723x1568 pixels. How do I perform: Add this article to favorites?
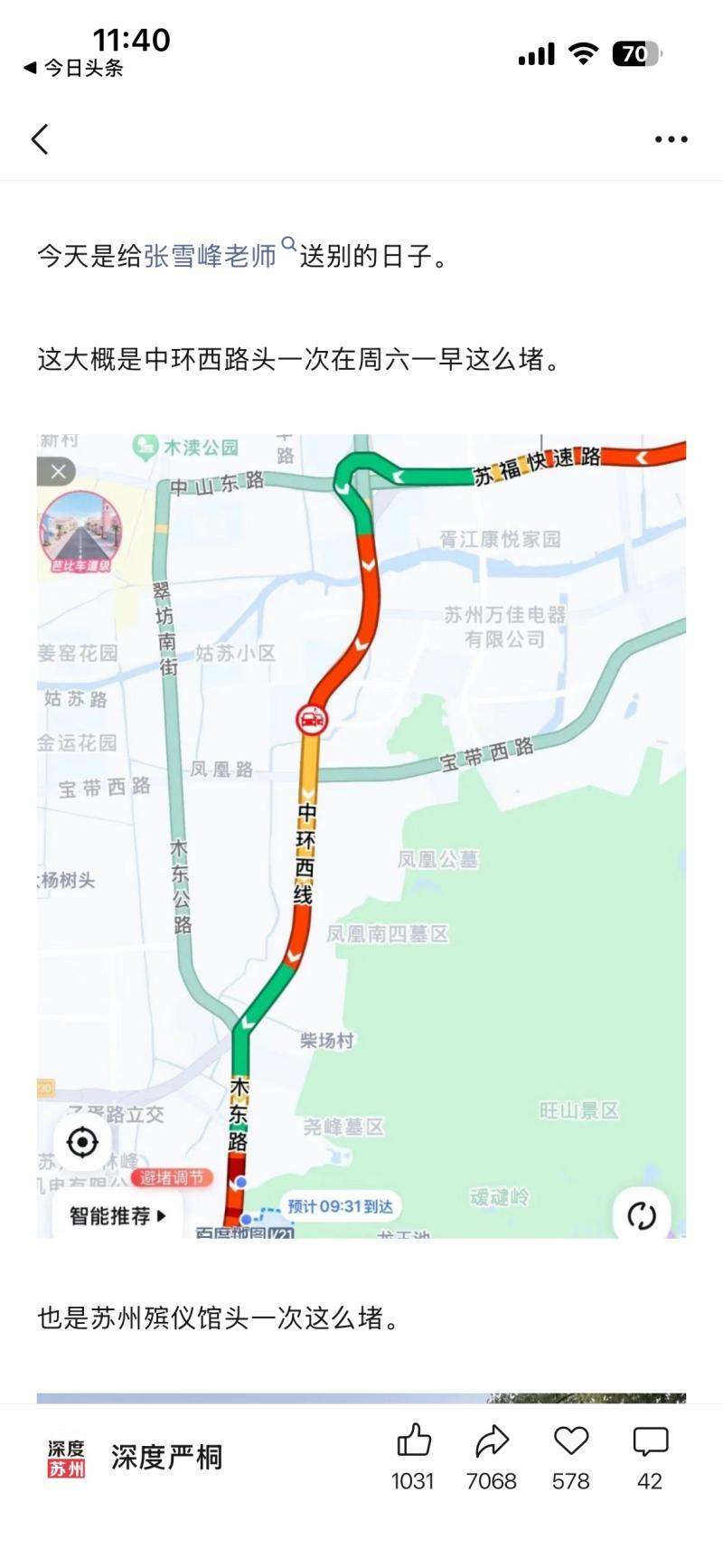[570, 1441]
